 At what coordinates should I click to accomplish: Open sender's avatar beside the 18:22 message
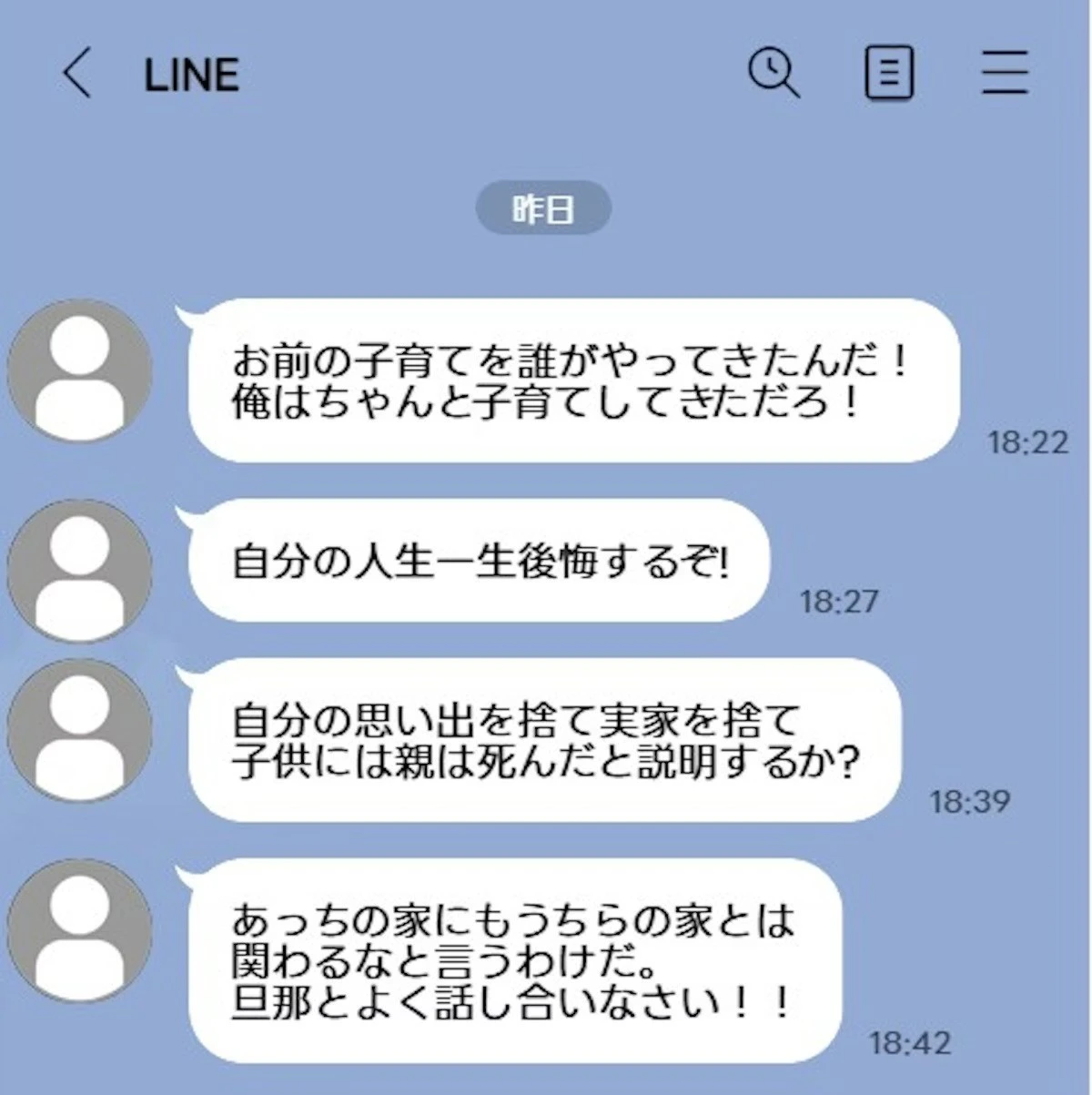80,370
